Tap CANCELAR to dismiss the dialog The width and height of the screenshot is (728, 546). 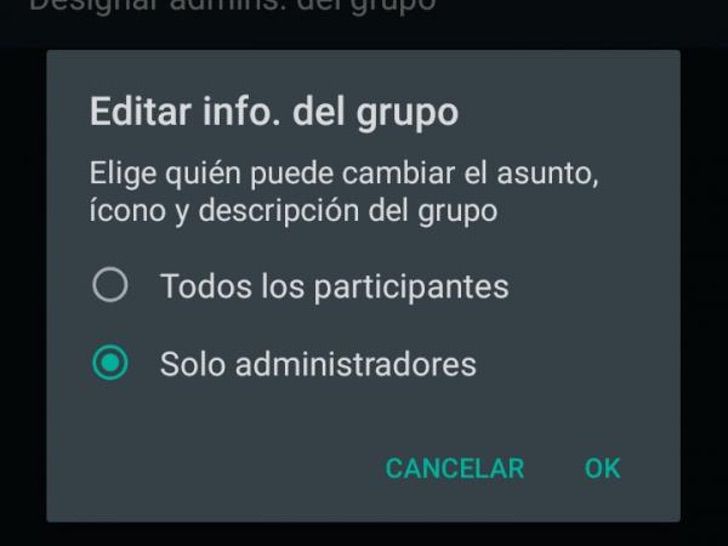tap(454, 468)
